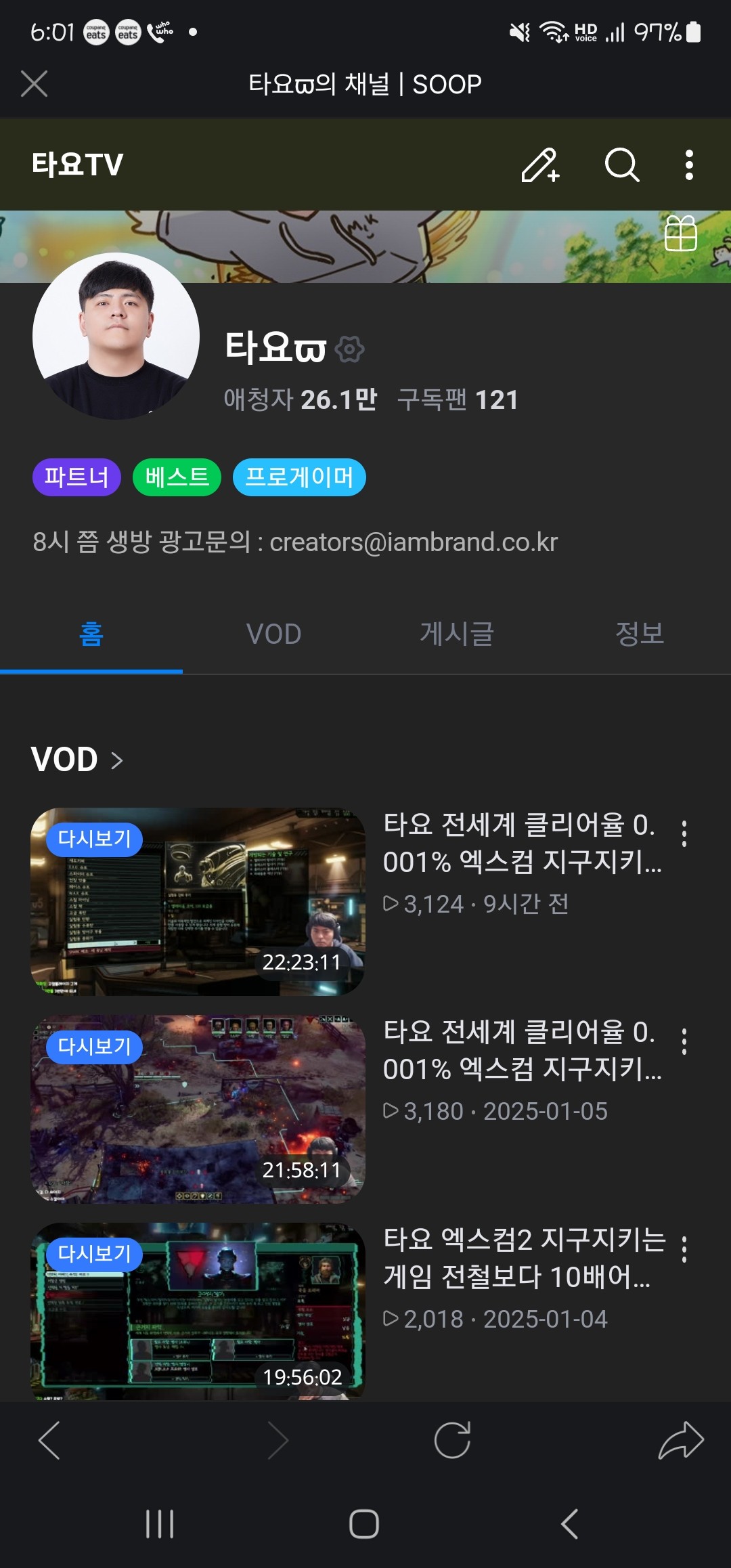
Task: Go to the system home screen
Action: tap(364, 1524)
